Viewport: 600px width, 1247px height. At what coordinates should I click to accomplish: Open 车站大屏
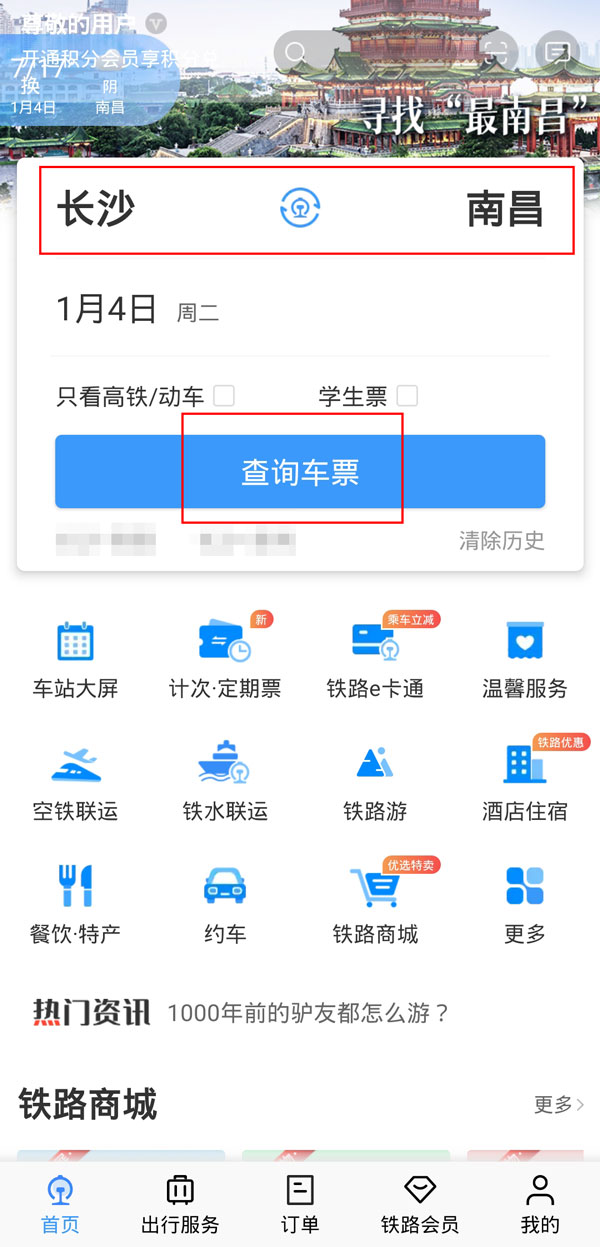point(76,657)
